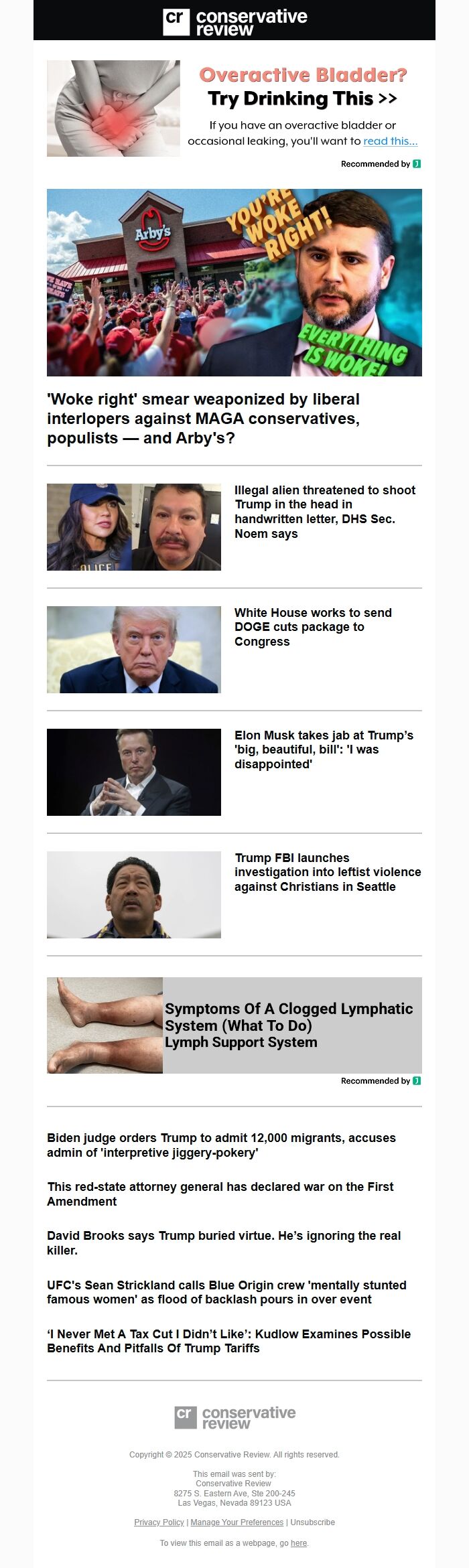Open red-state attorney general First Amendment story

[x=220, y=1194]
